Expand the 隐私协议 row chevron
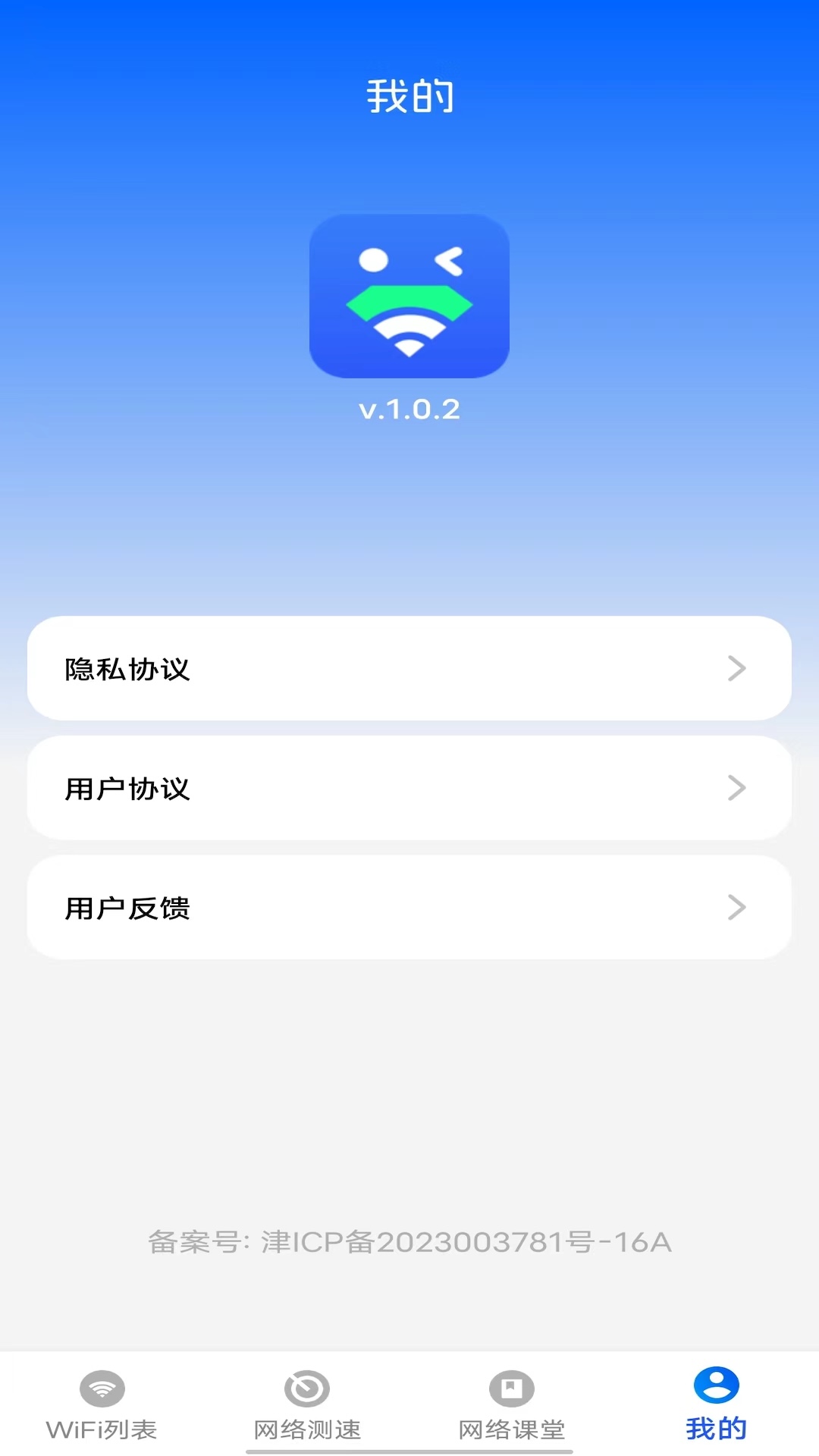This screenshot has width=819, height=1456. point(736,669)
